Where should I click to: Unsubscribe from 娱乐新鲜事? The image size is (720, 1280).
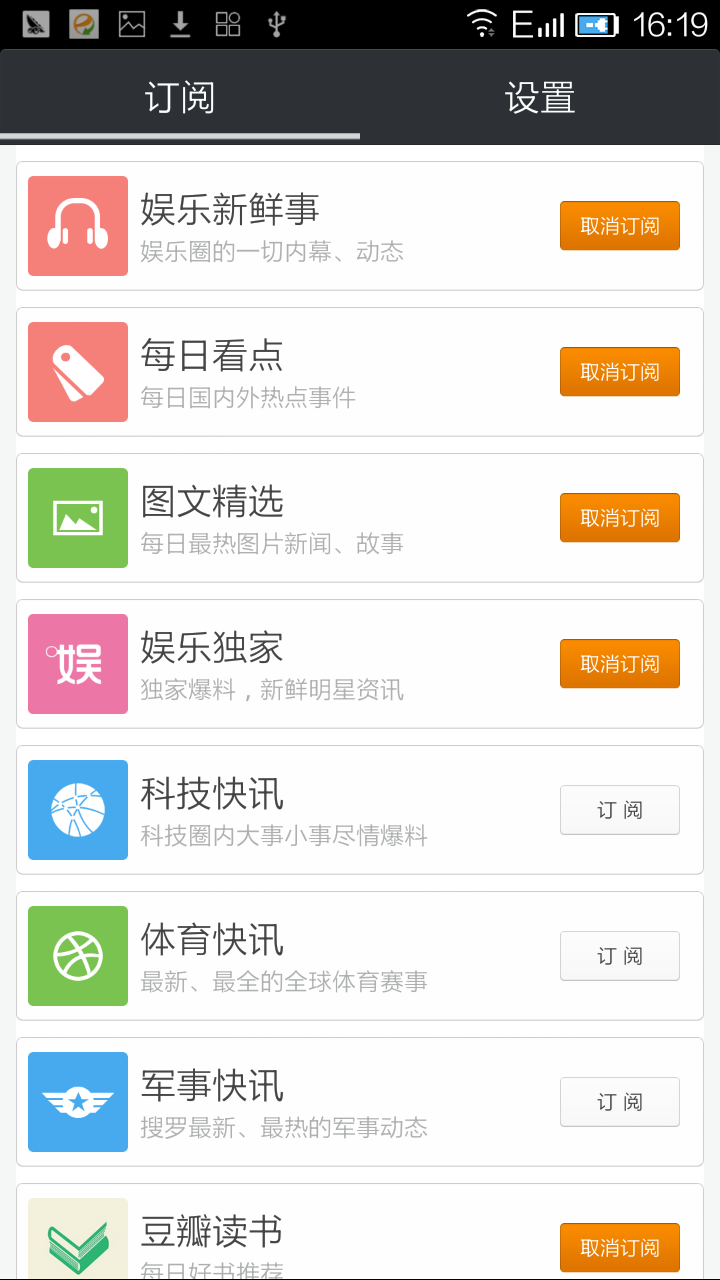click(x=619, y=226)
